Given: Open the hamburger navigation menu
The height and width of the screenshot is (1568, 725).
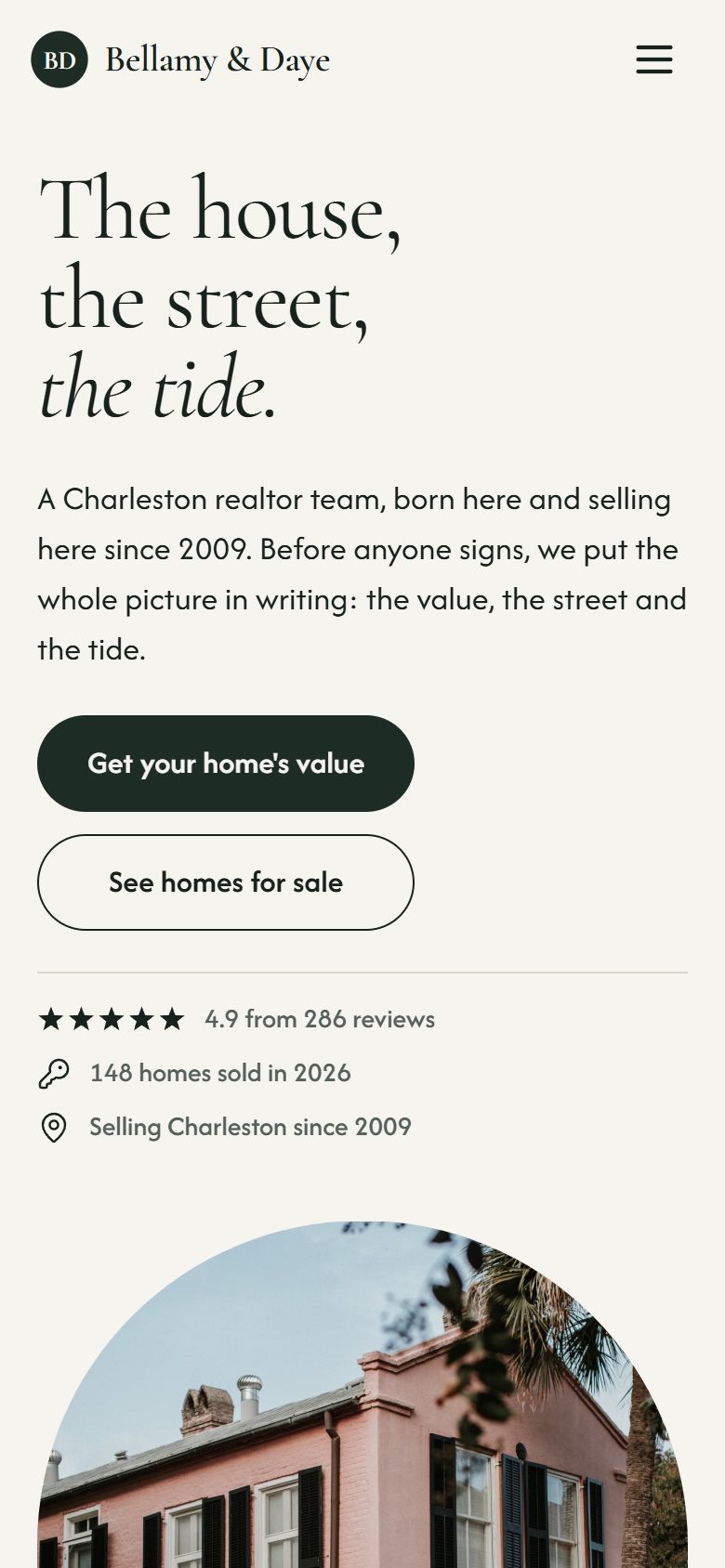Looking at the screenshot, I should (x=654, y=59).
